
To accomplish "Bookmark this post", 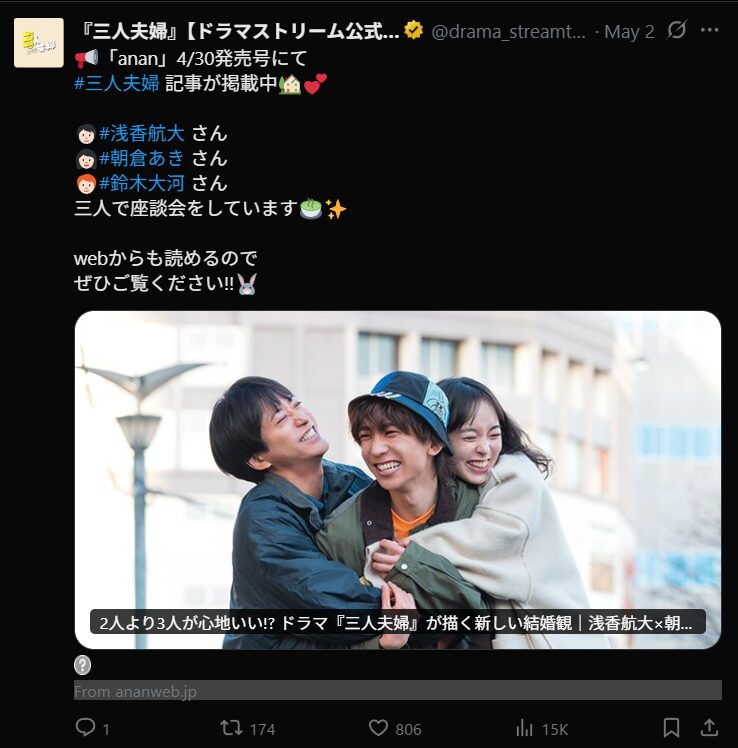I will coord(672,728).
